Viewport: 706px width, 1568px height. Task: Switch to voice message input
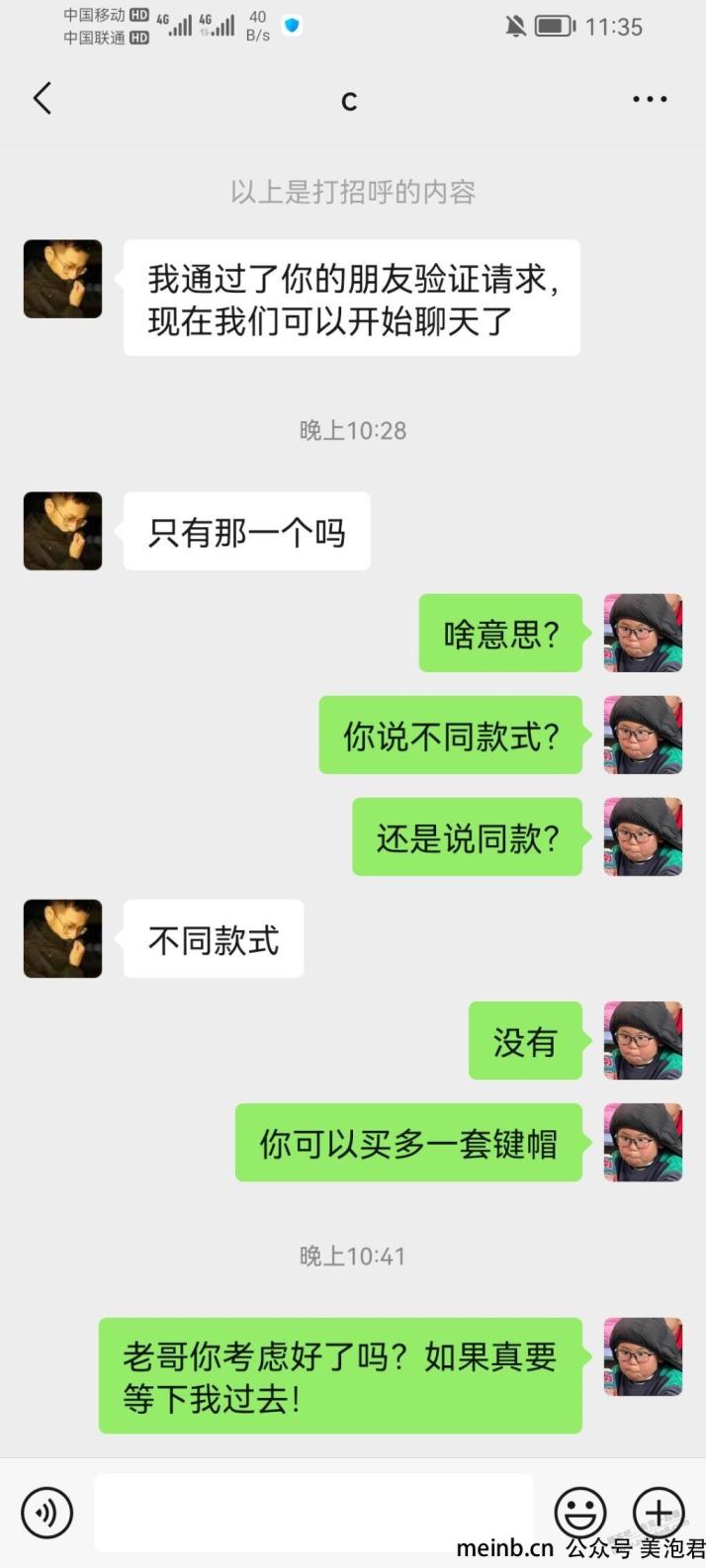point(46,1512)
